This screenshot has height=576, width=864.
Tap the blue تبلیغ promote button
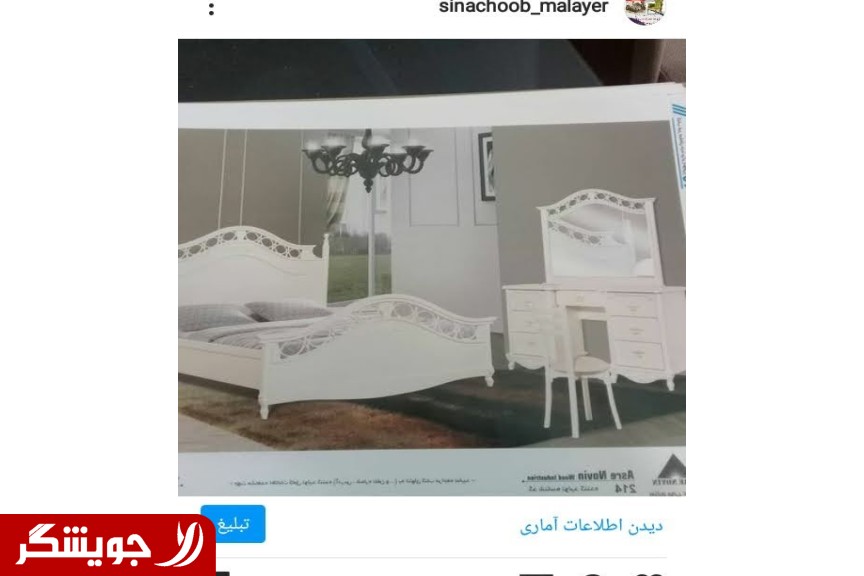click(234, 524)
